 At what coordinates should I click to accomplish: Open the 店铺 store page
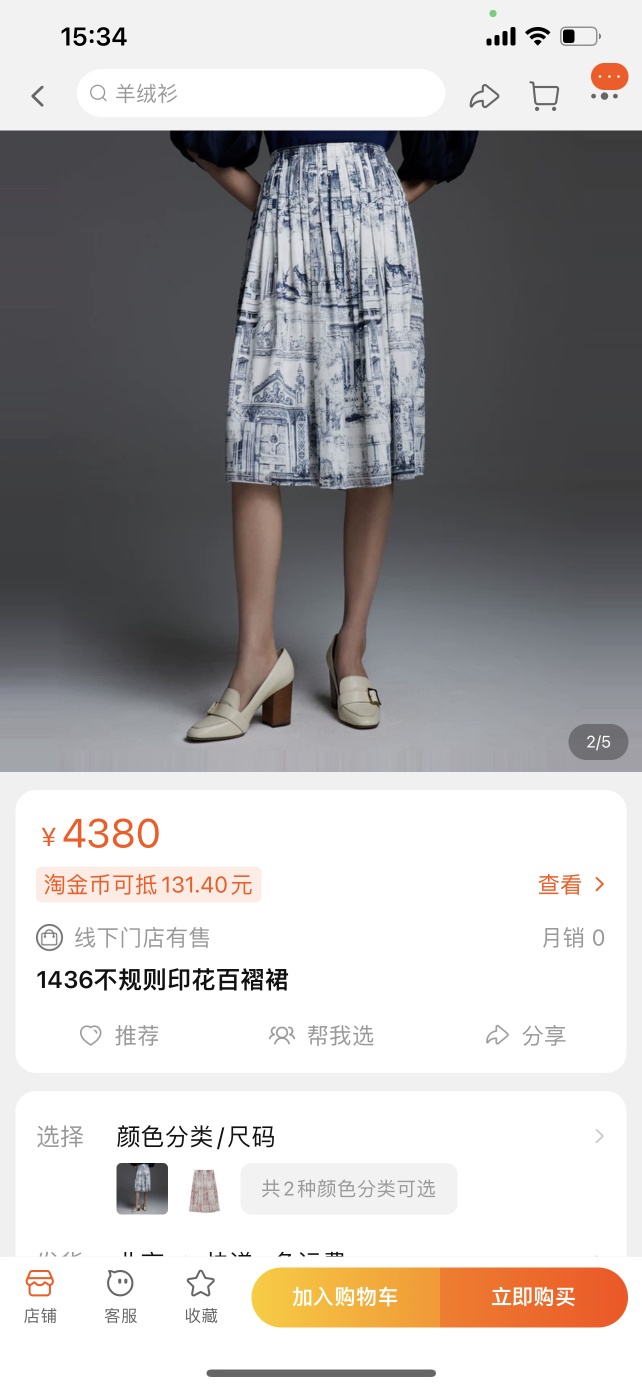click(40, 1296)
